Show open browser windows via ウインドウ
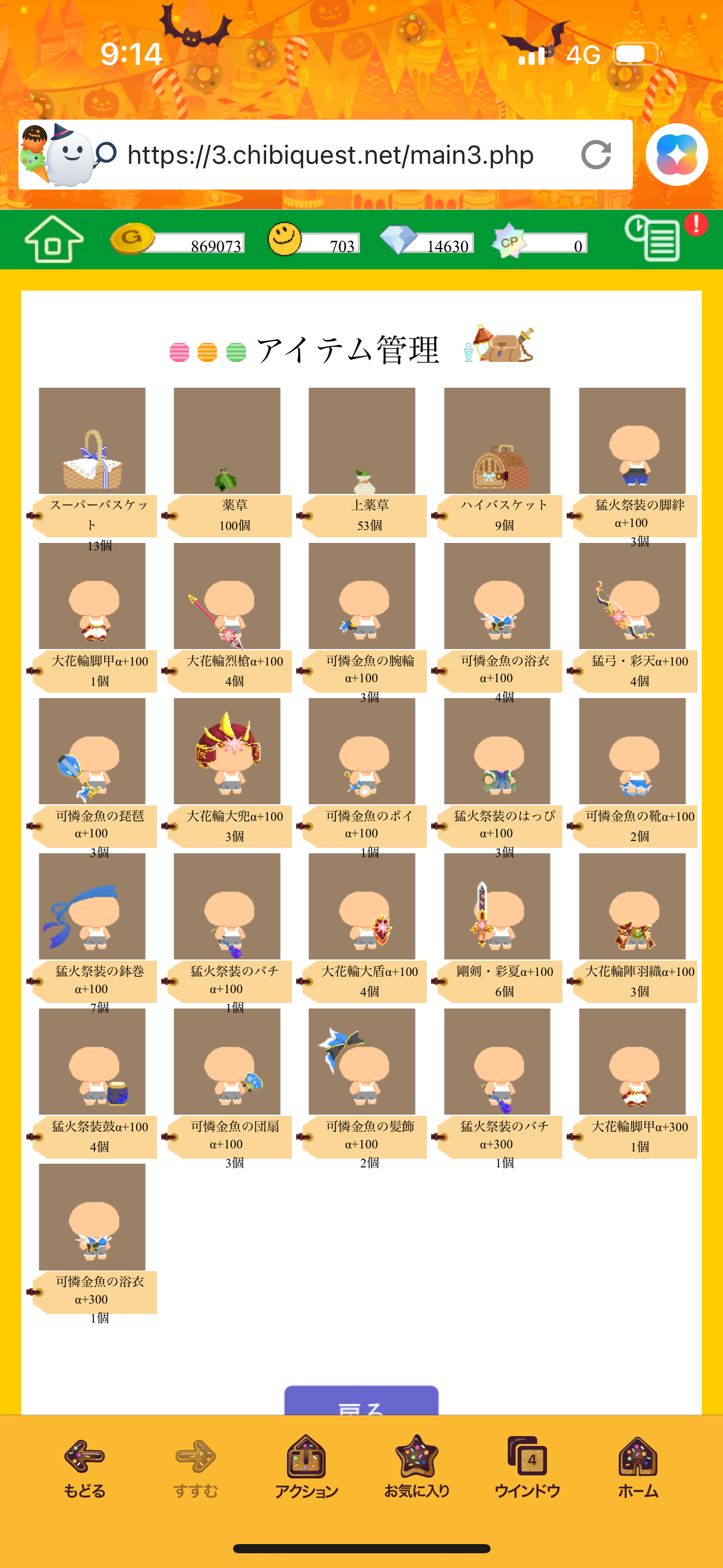This screenshot has width=723, height=1568. coord(527,1467)
